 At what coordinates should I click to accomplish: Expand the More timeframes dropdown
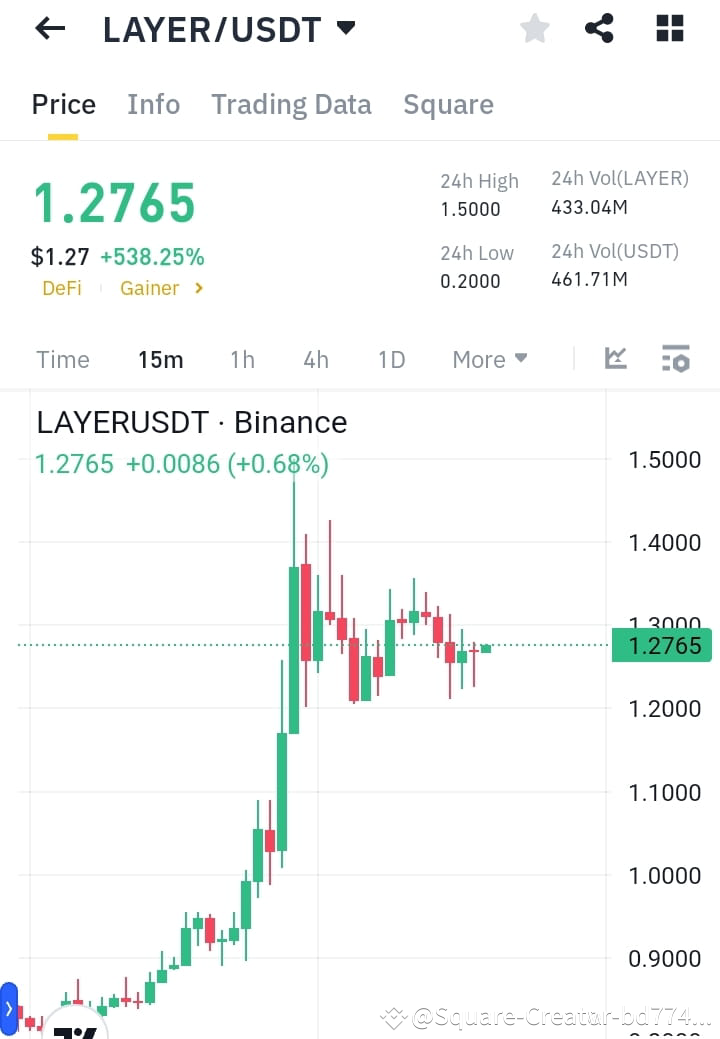(x=489, y=359)
